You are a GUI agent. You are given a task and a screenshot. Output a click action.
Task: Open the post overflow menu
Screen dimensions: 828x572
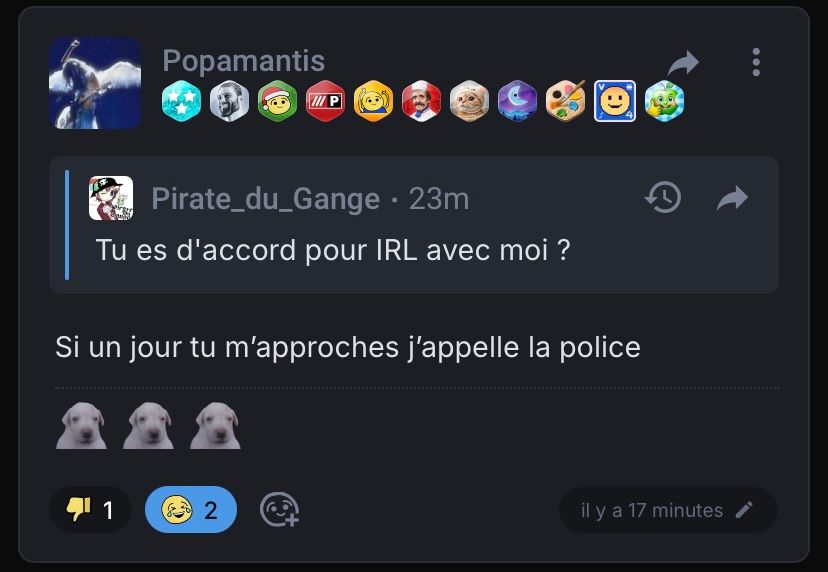756,62
